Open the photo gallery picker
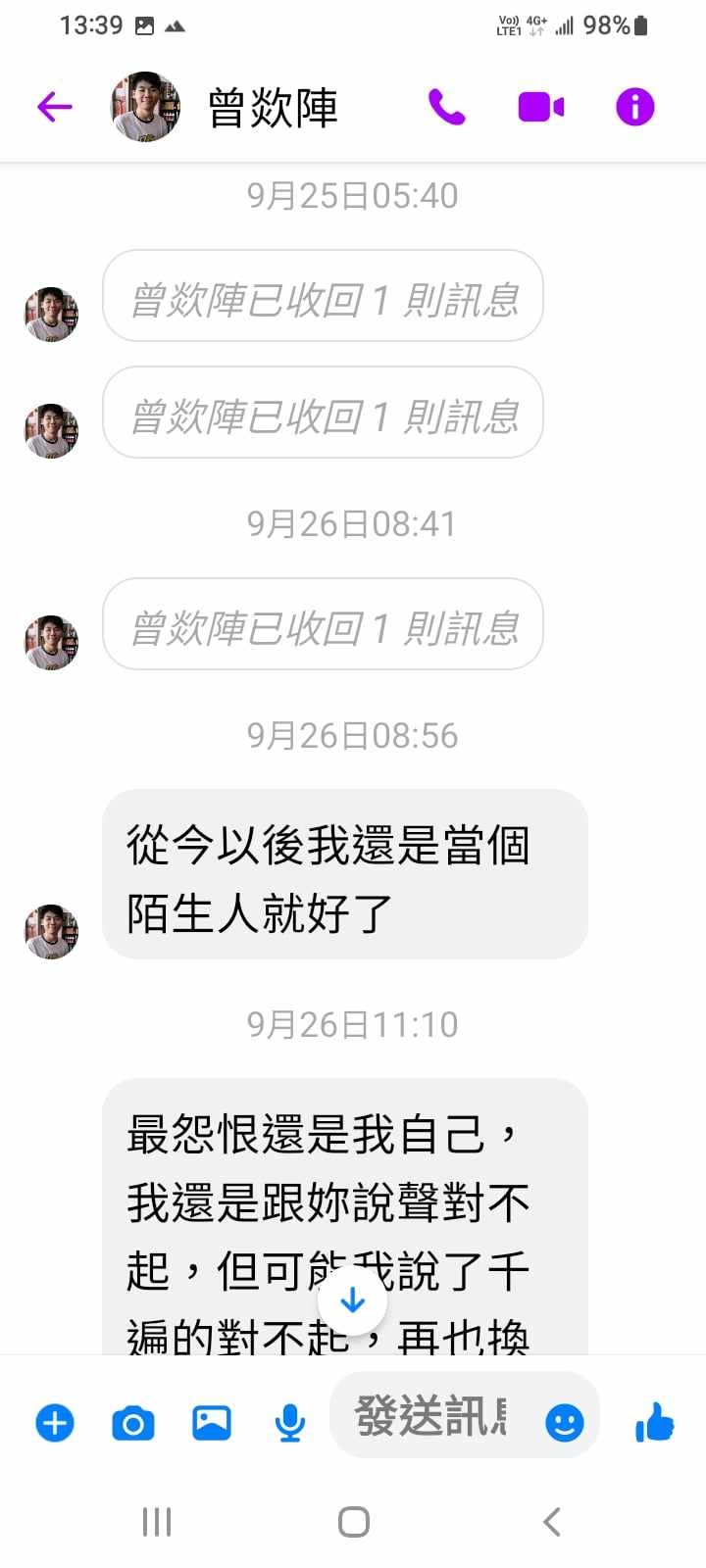The height and width of the screenshot is (1568, 706). pyautogui.click(x=212, y=1422)
